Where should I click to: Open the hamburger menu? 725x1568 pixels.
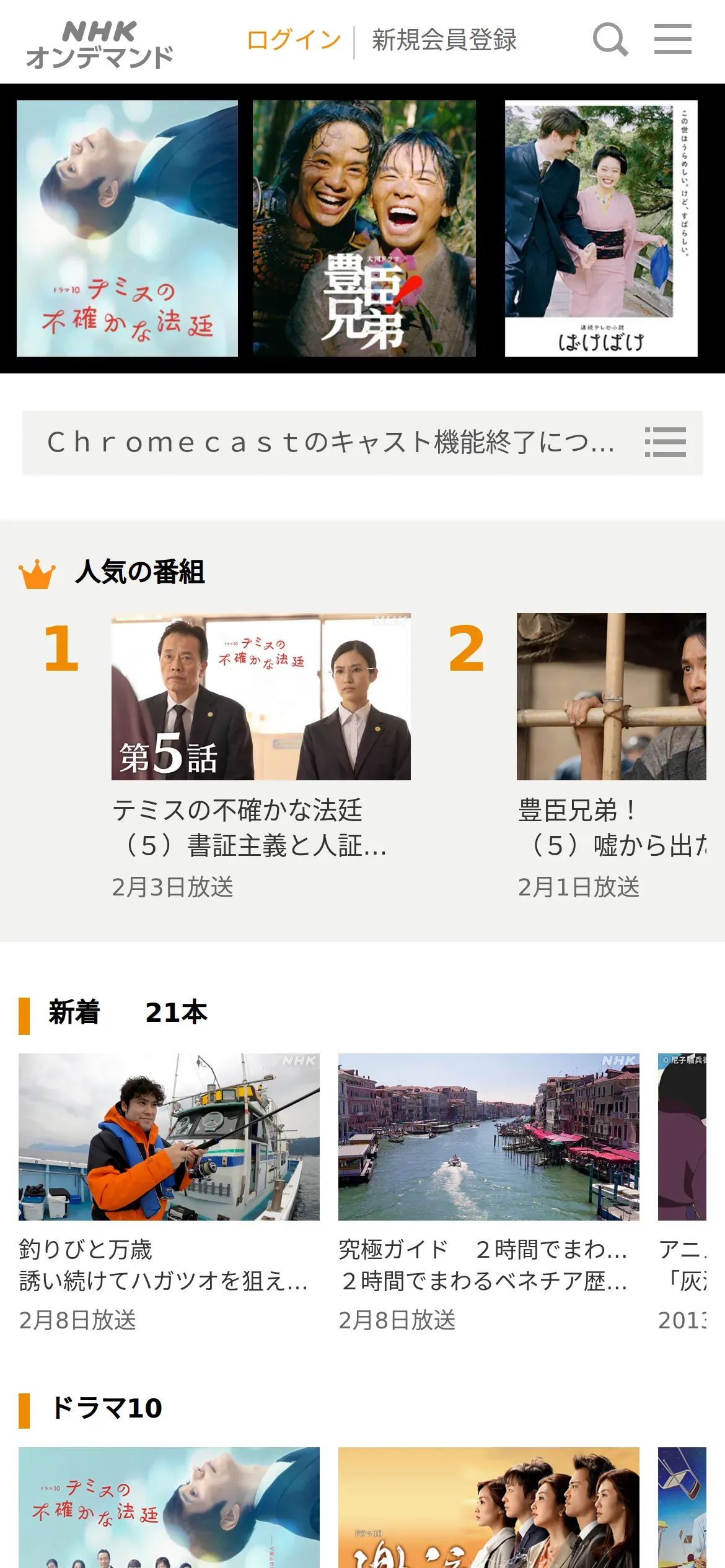click(x=673, y=40)
